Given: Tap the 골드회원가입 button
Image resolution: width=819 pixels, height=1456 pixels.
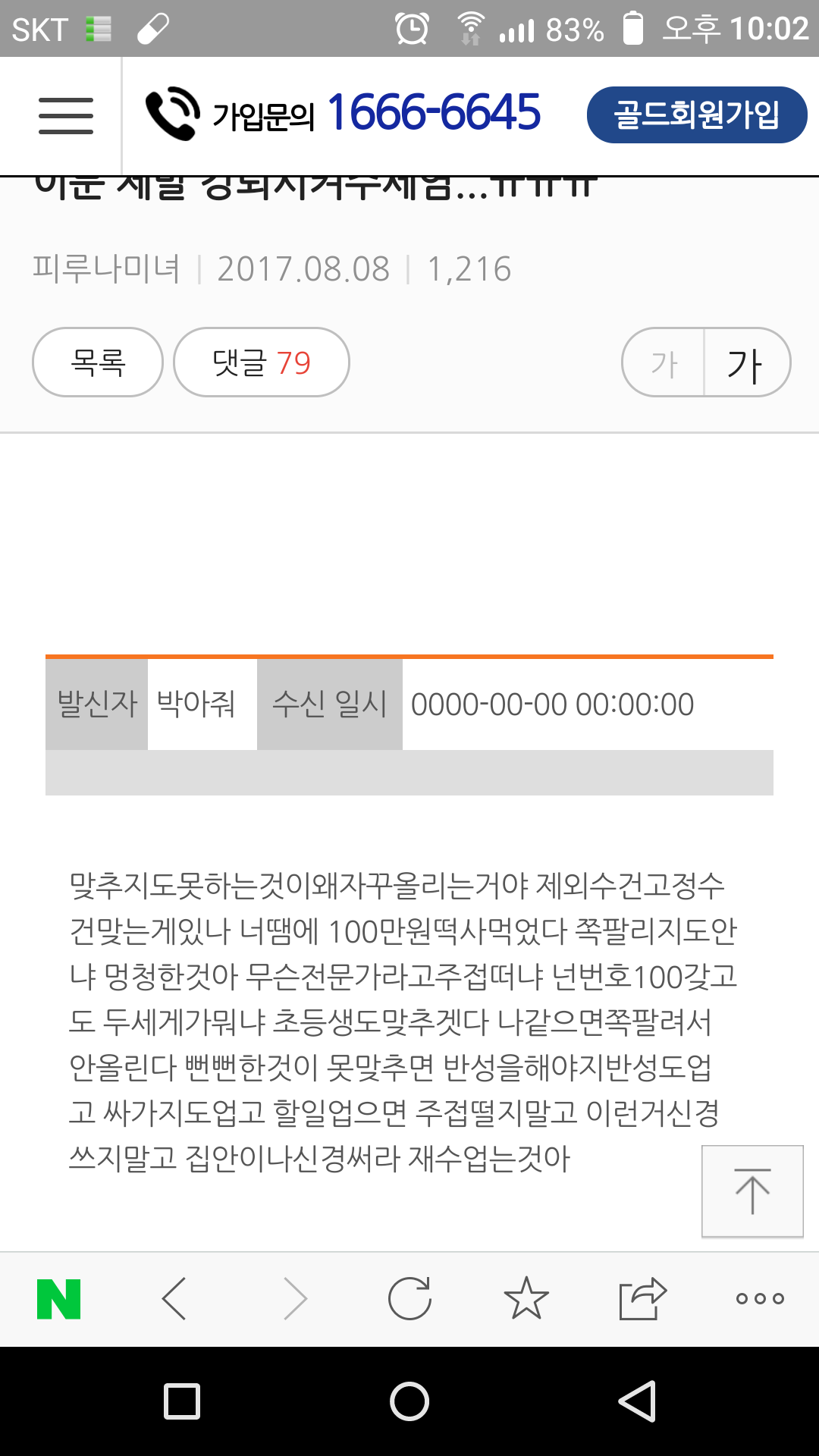Looking at the screenshot, I should point(696,115).
